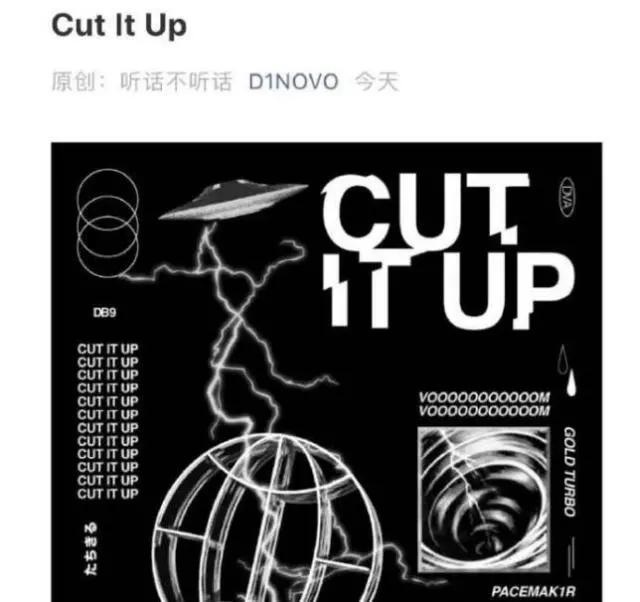Open the D1NOVO account link
Screen dimensions: 640x602
click(294, 81)
